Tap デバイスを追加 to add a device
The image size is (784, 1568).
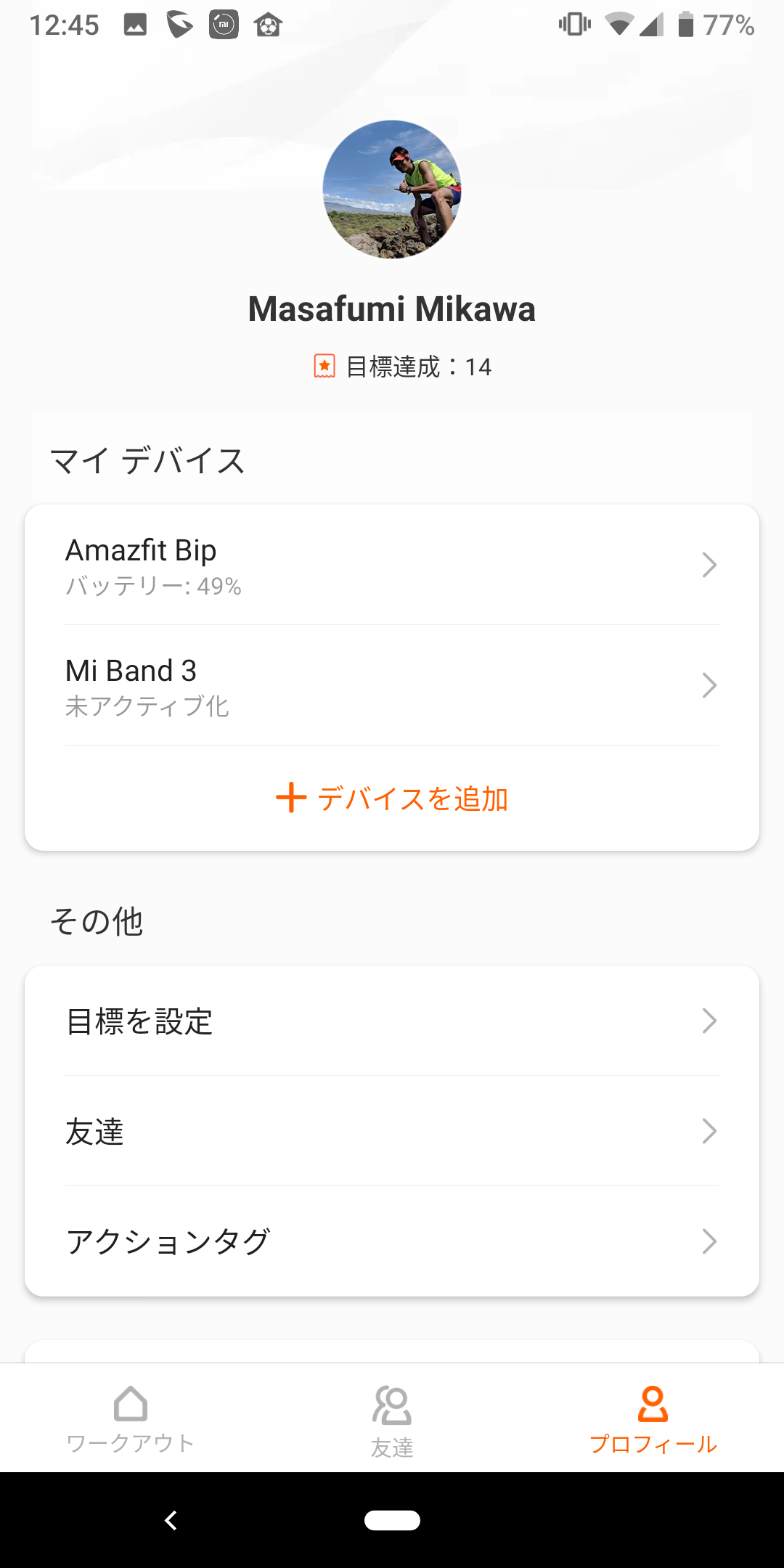[x=392, y=798]
